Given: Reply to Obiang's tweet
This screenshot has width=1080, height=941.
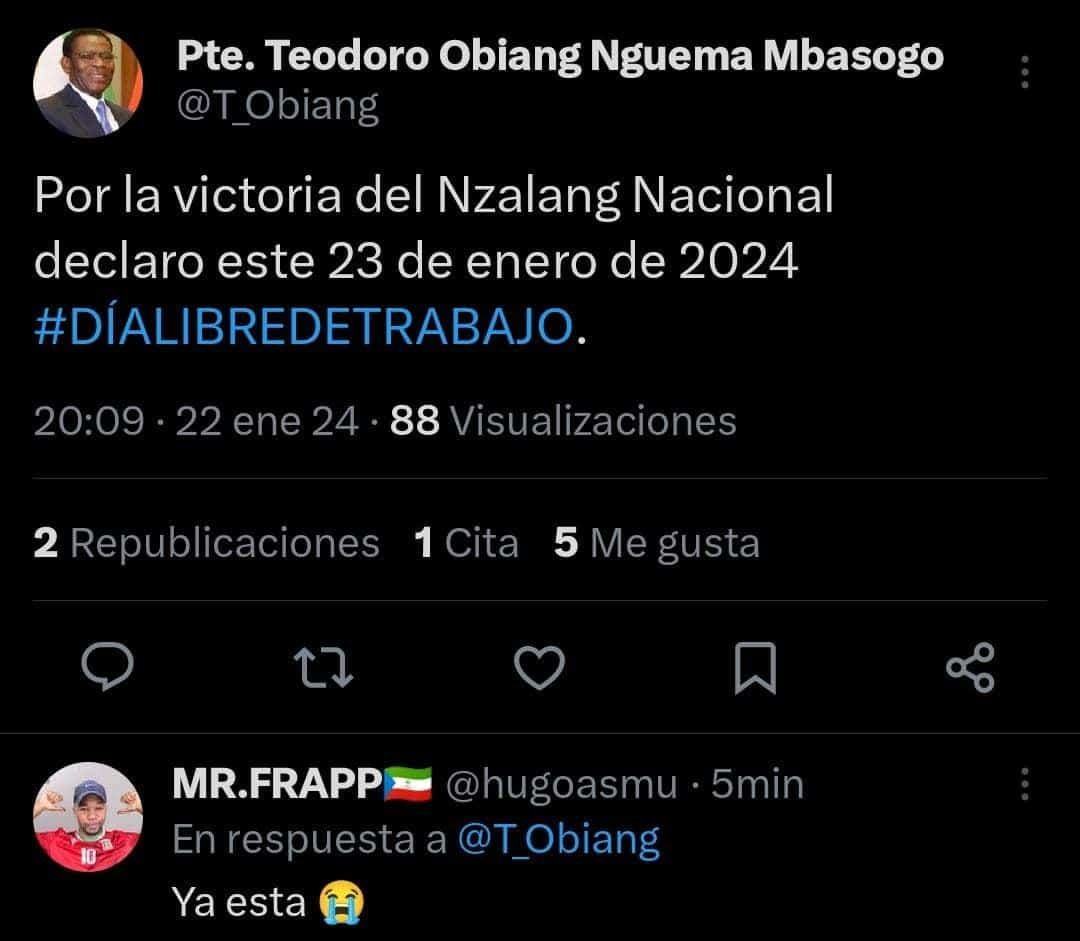Looking at the screenshot, I should tap(107, 668).
